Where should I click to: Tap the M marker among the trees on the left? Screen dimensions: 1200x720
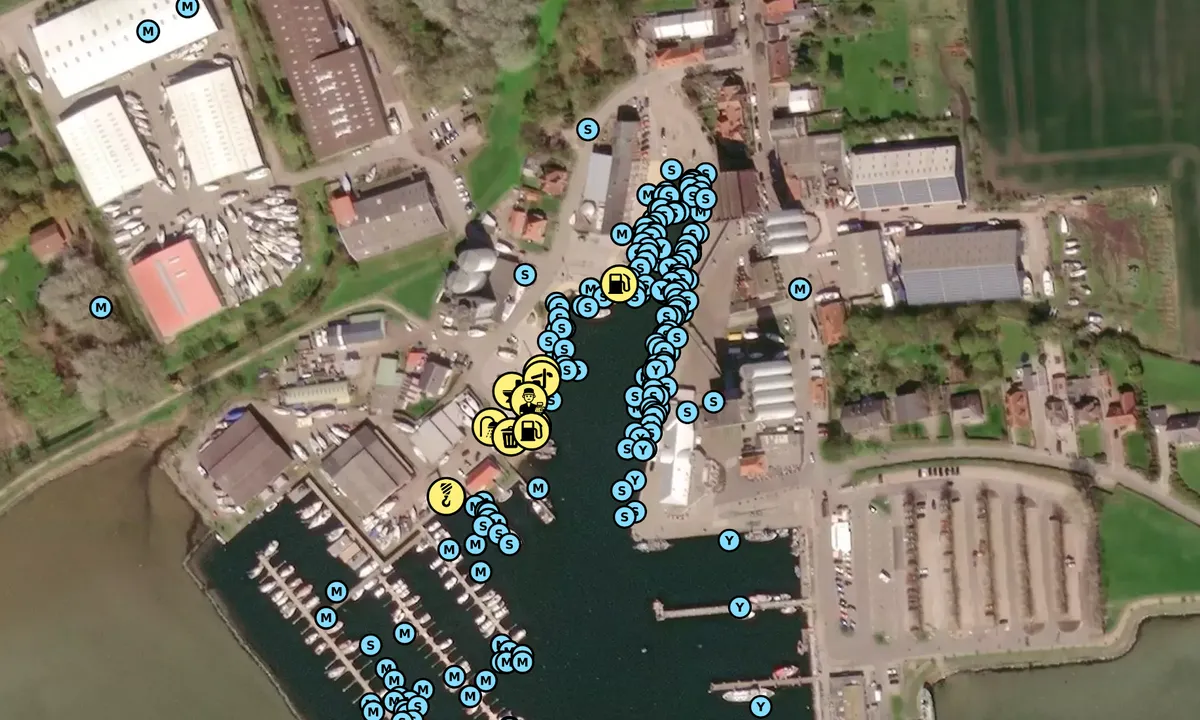point(101,307)
